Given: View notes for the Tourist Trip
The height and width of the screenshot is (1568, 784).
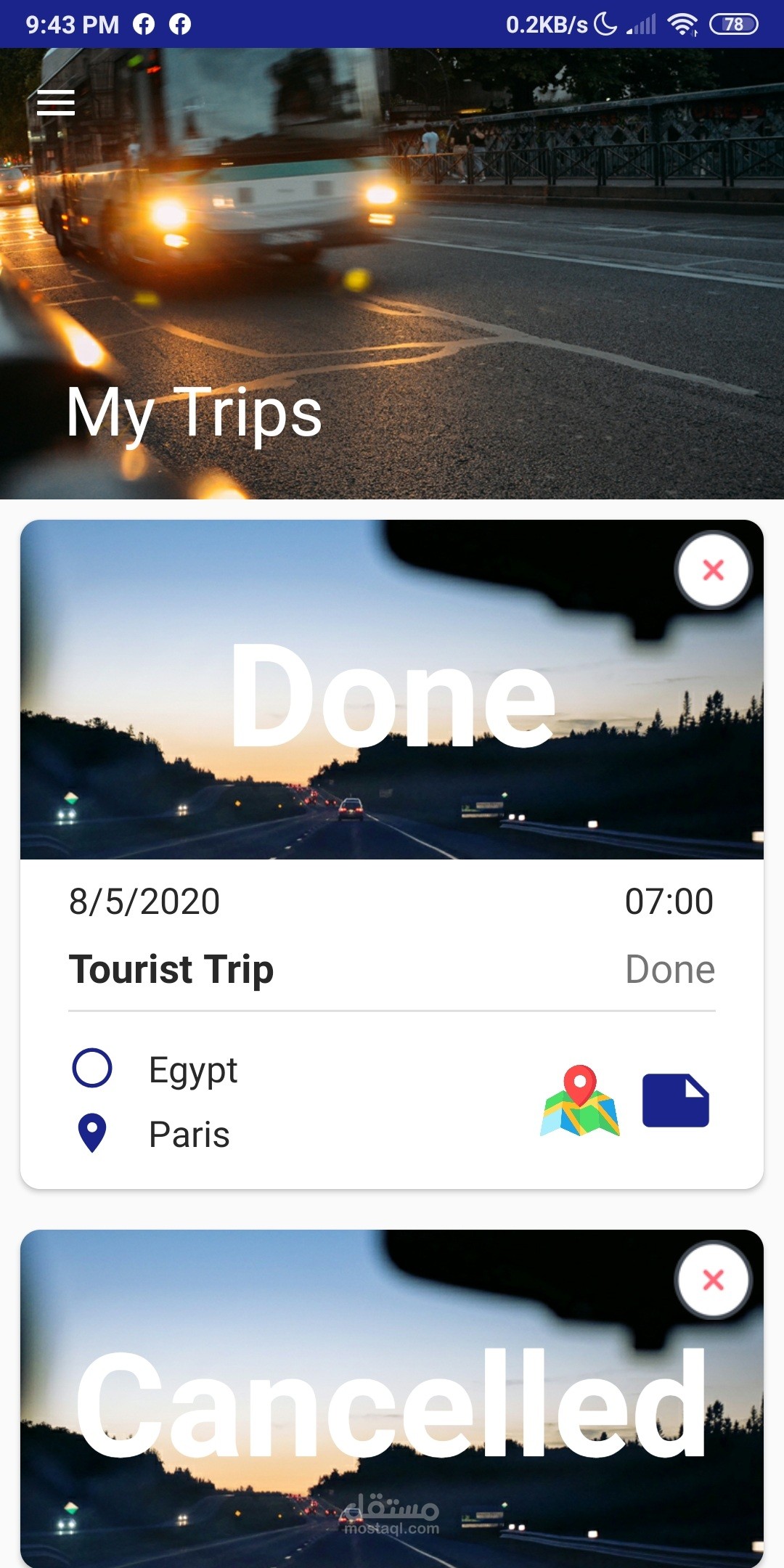Looking at the screenshot, I should click(675, 1101).
